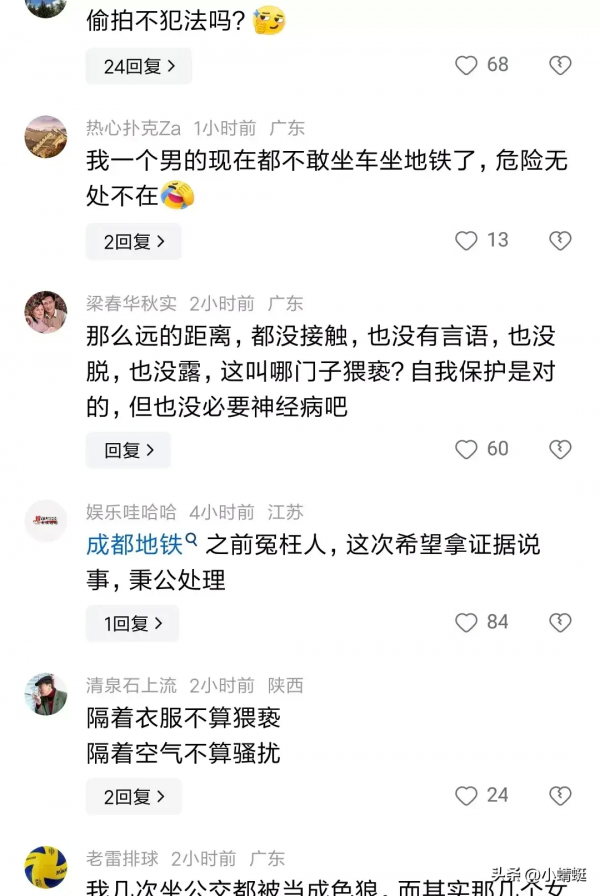This screenshot has width=600, height=896.
Task: Dislike 娱乐哇哈哈's comment
Action: (560, 623)
